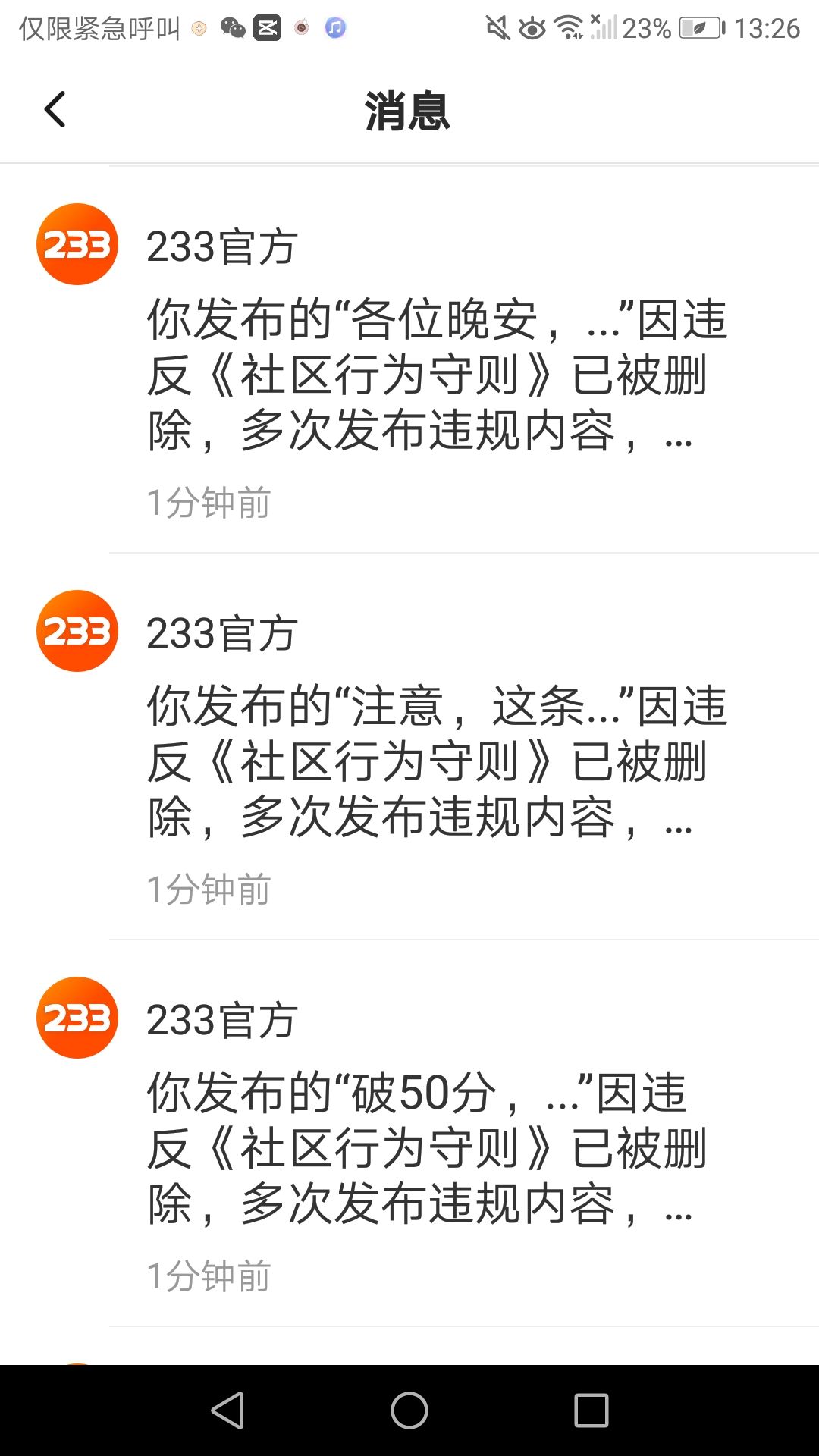Open the 233官方 message about "破50分"
The width and height of the screenshot is (819, 1456).
409,1134
